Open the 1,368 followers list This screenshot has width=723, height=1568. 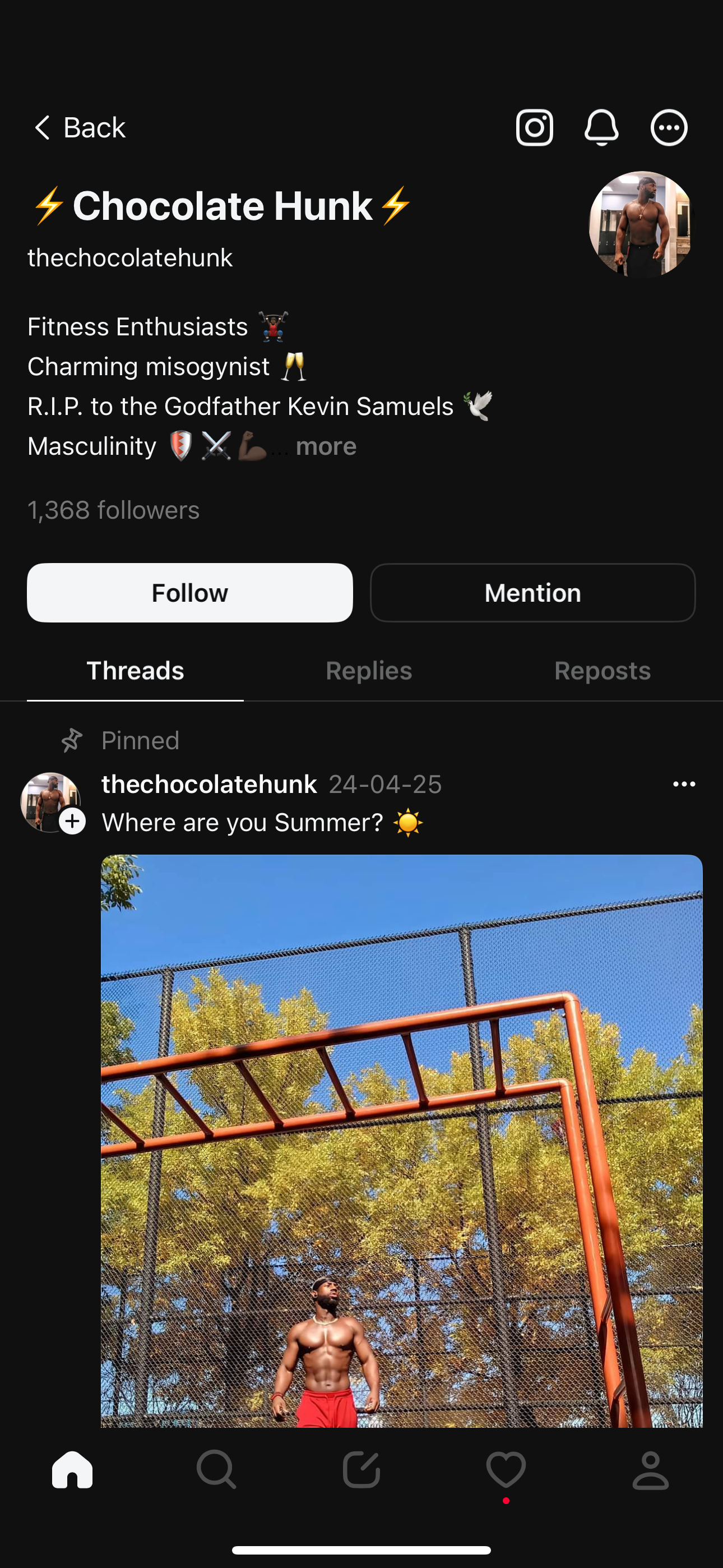point(114,510)
